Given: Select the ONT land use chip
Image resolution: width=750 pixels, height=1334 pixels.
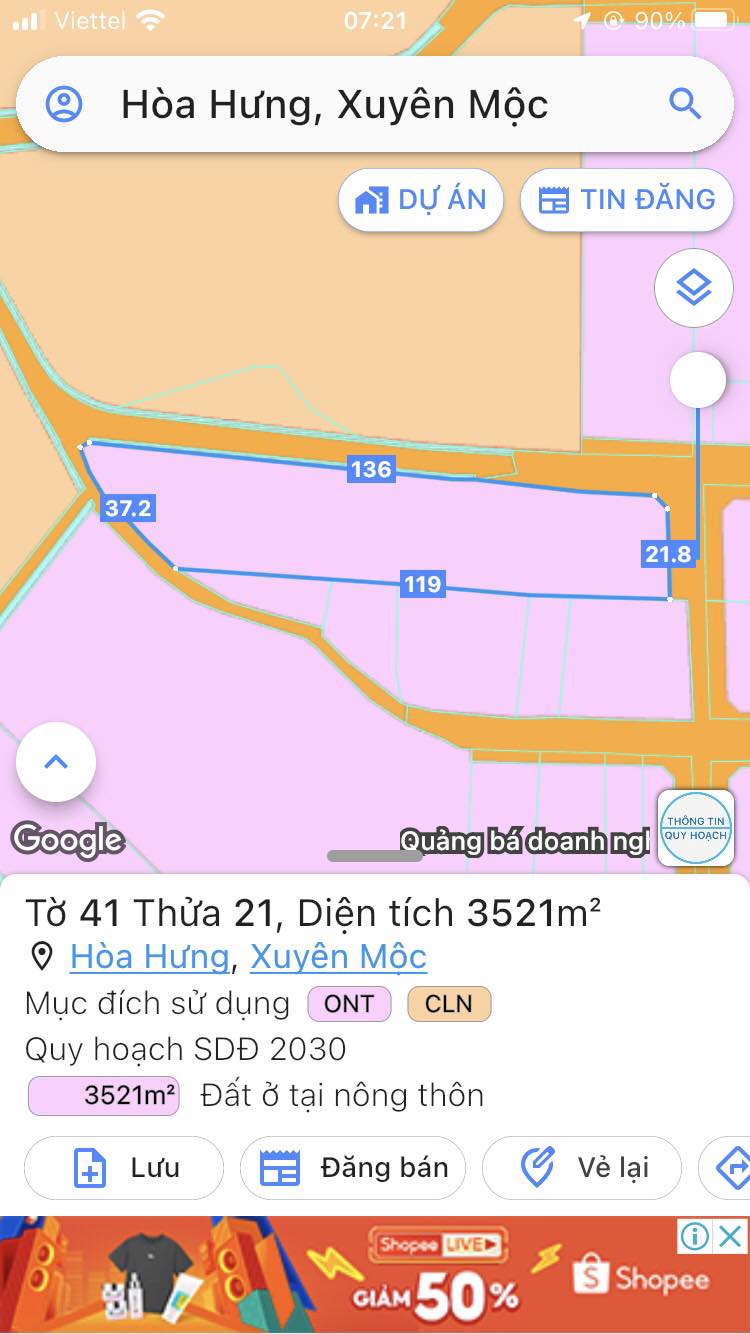Looking at the screenshot, I should pos(348,1004).
